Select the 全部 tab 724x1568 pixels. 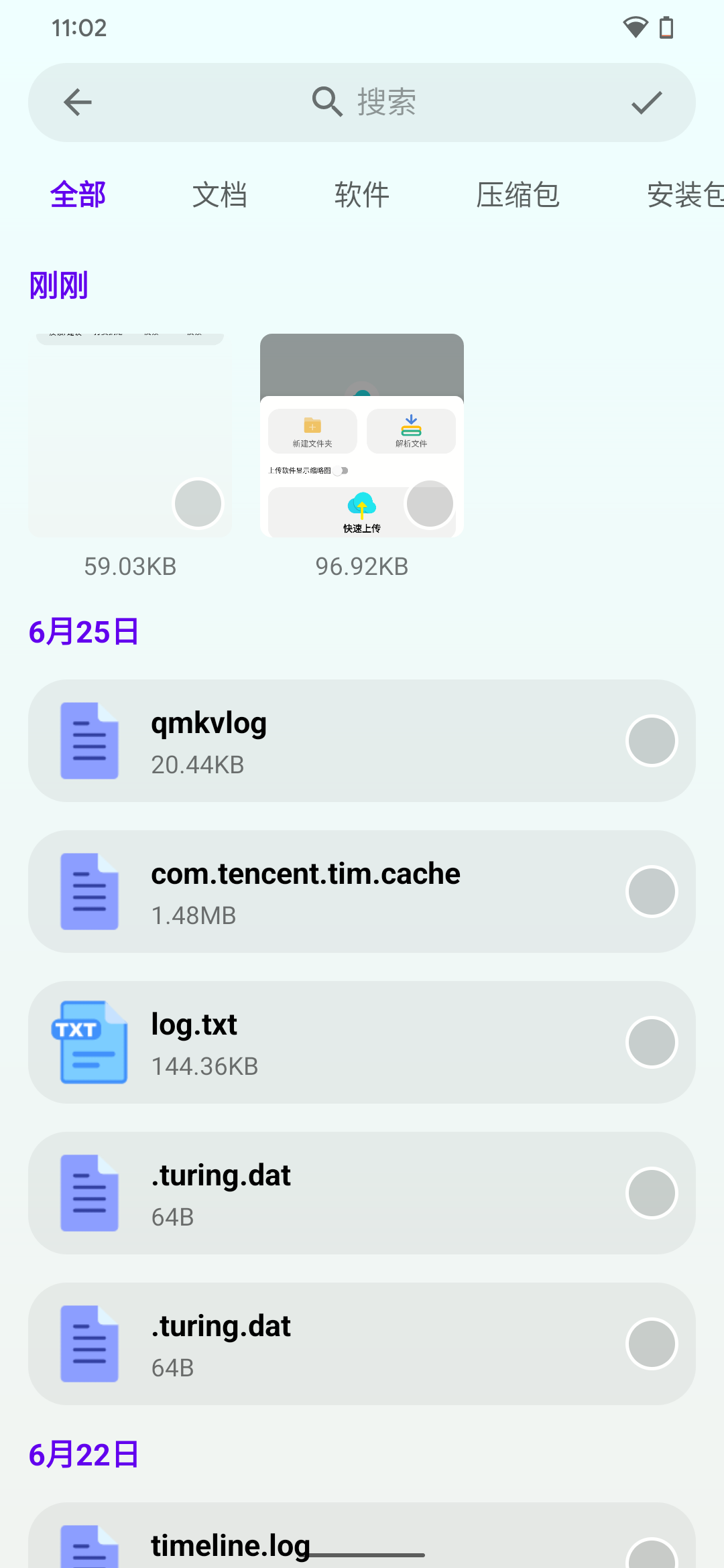coord(78,195)
